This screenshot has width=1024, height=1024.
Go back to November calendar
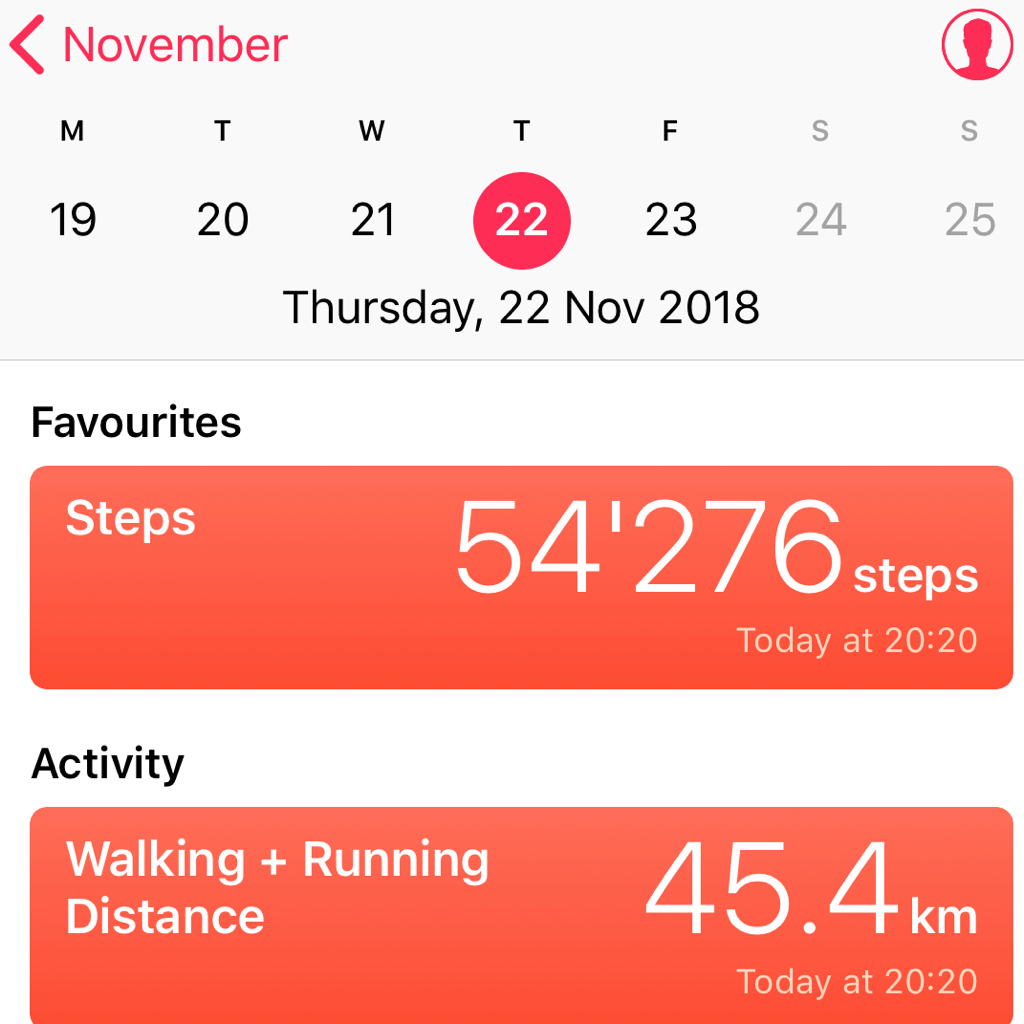[150, 46]
